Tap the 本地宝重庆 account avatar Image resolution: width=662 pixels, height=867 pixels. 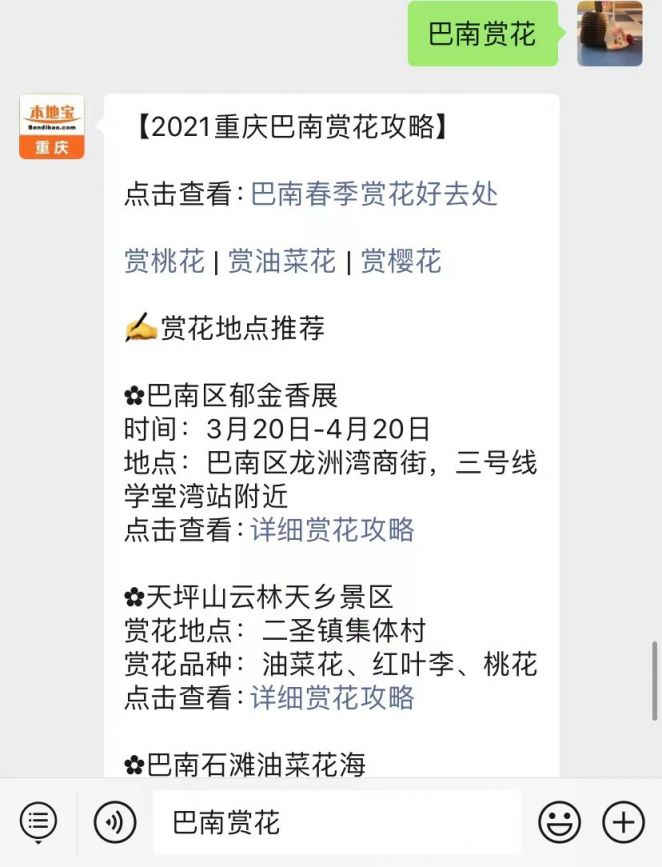(x=51, y=126)
